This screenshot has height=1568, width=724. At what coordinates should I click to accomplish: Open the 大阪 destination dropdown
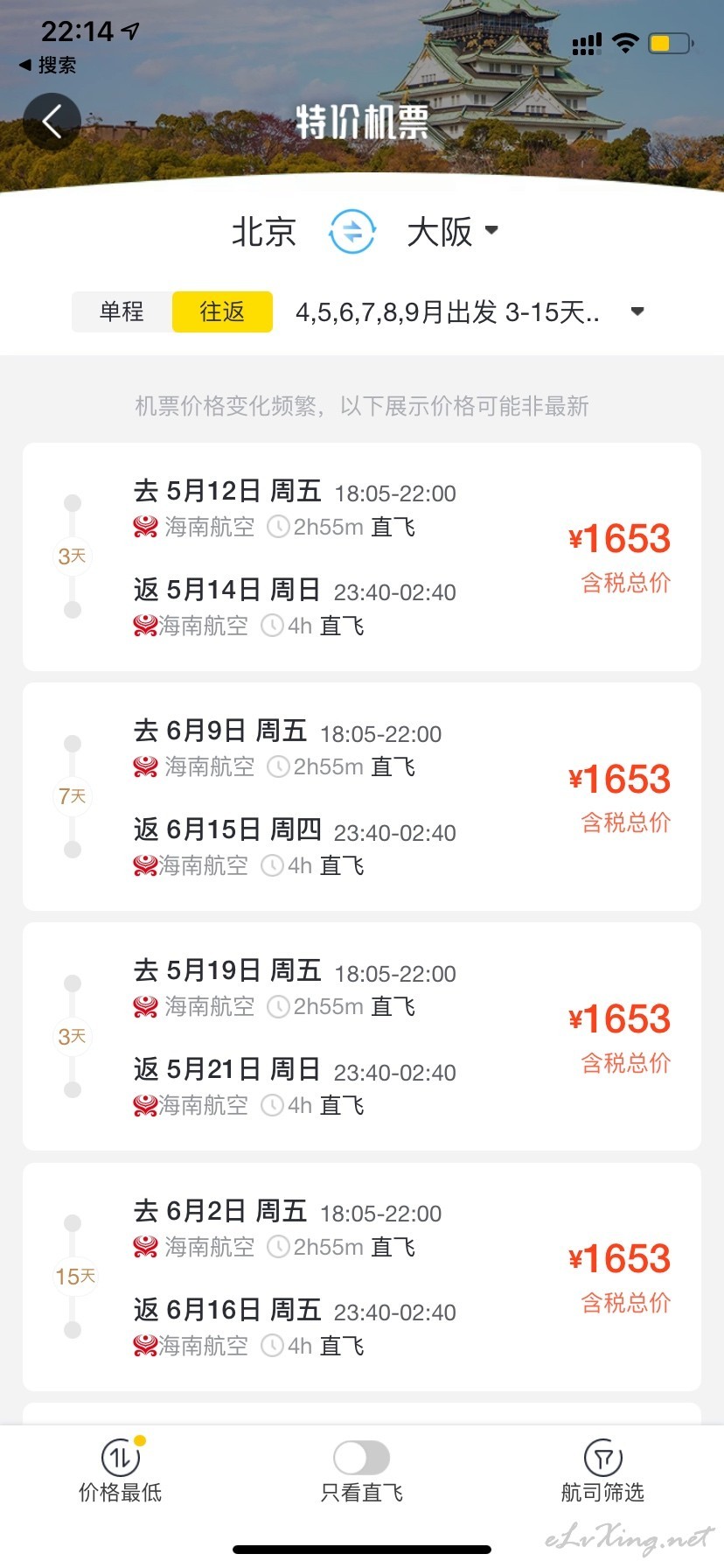click(x=452, y=232)
